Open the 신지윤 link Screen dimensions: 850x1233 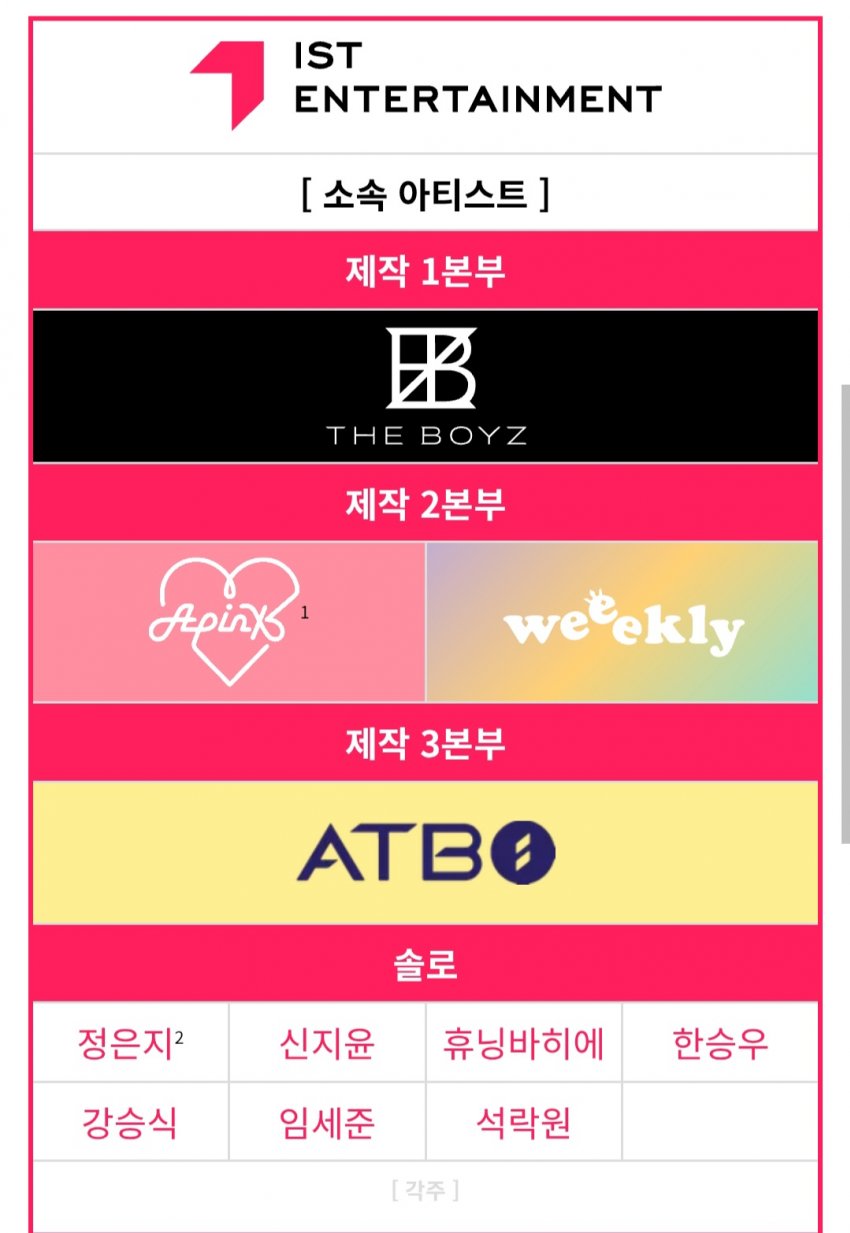[x=327, y=1044]
